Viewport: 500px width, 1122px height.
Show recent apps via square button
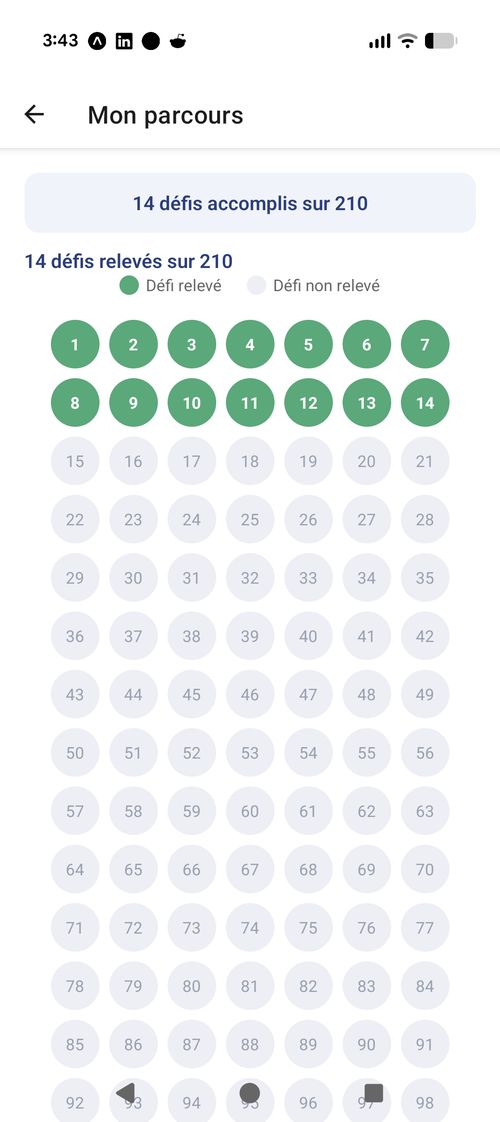tap(373, 1093)
